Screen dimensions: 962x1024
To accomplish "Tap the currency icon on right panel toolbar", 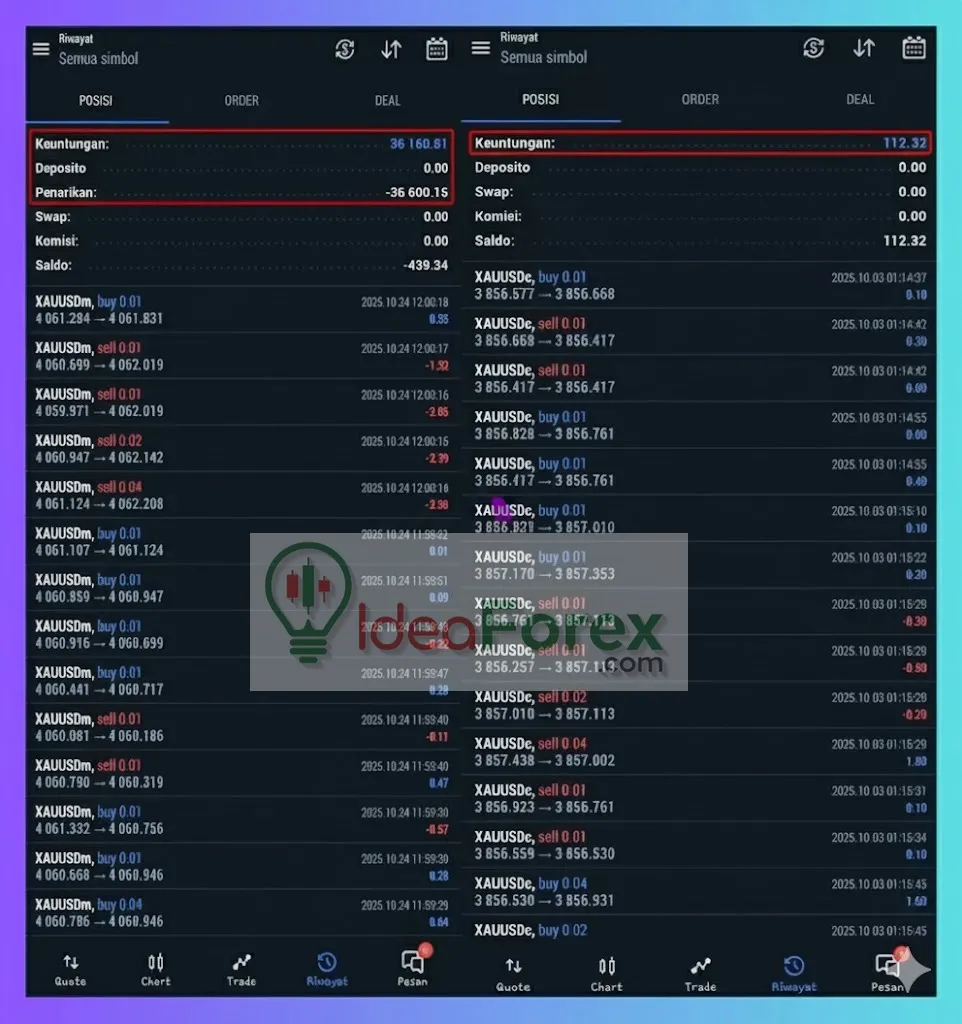I will pyautogui.click(x=814, y=47).
